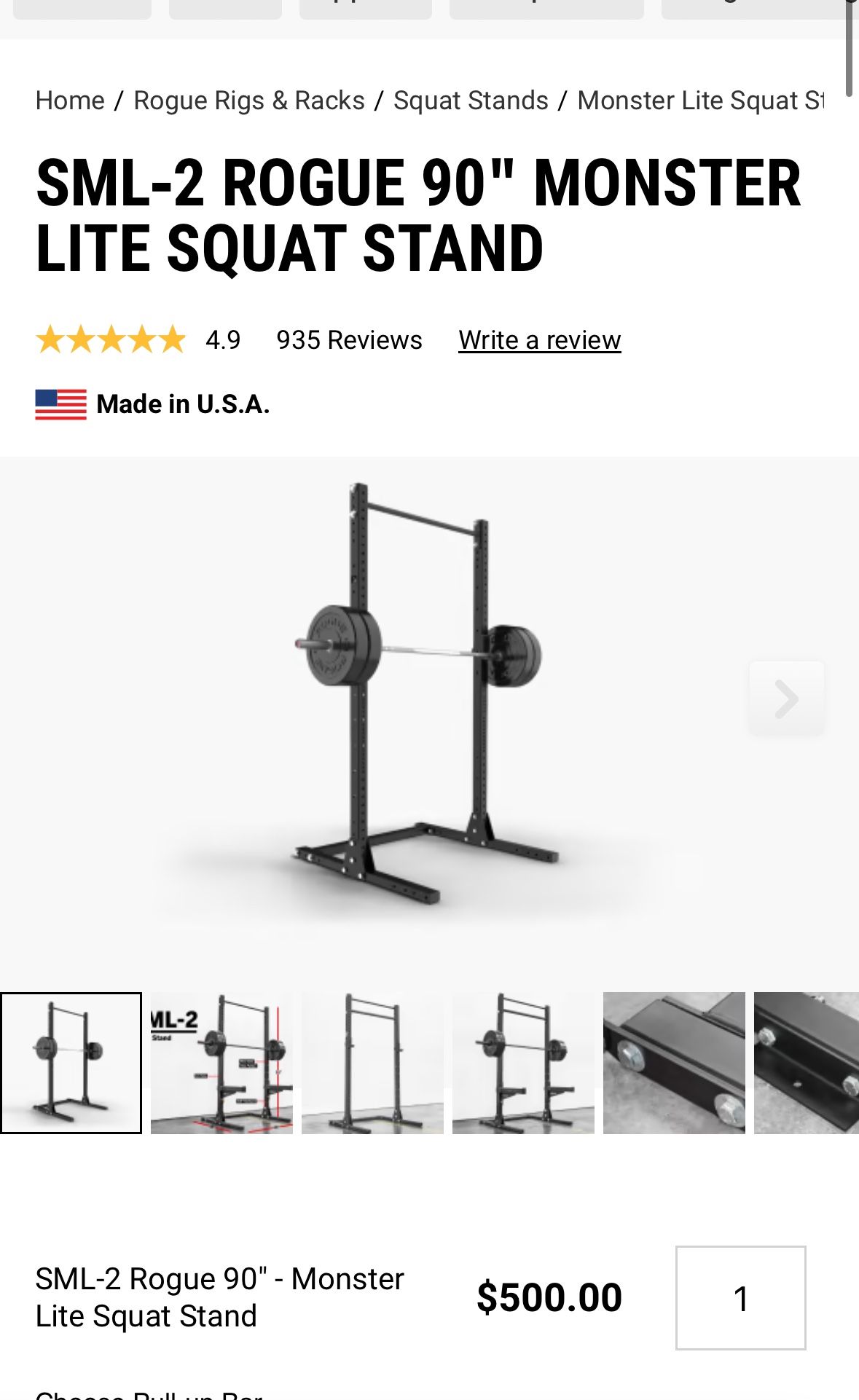
Task: Select the SML-2 dimensions diagram thumbnail
Action: [221, 1063]
